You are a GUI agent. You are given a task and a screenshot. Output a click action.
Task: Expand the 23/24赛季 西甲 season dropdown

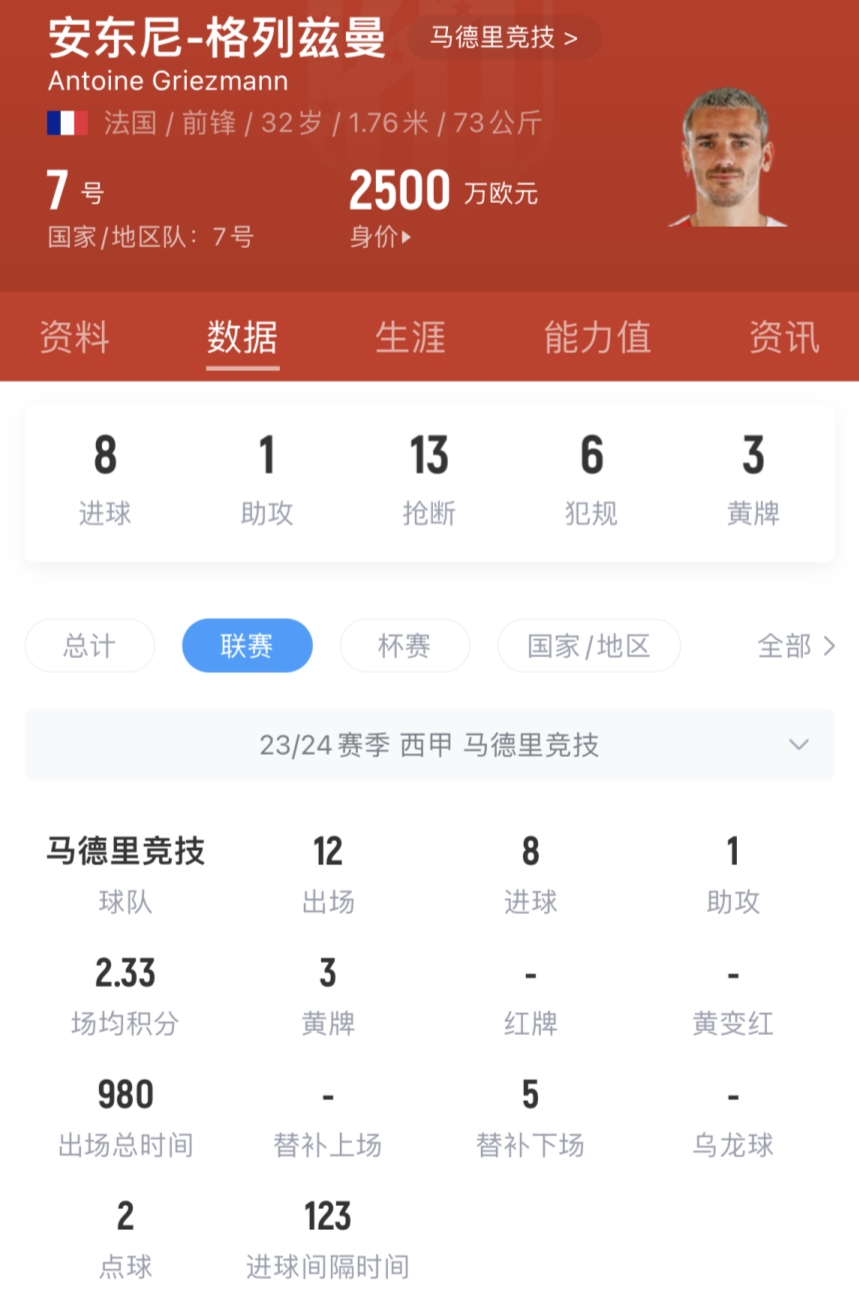tap(430, 745)
